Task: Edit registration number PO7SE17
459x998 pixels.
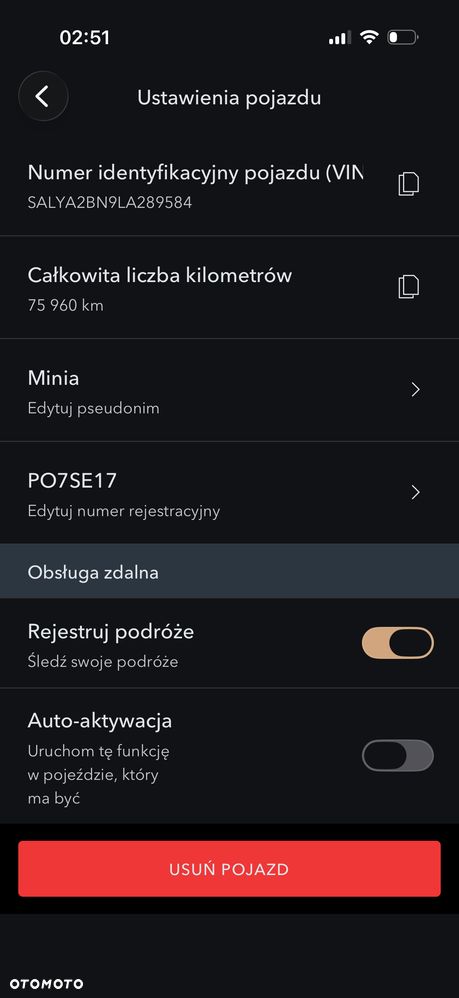Action: tap(229, 493)
